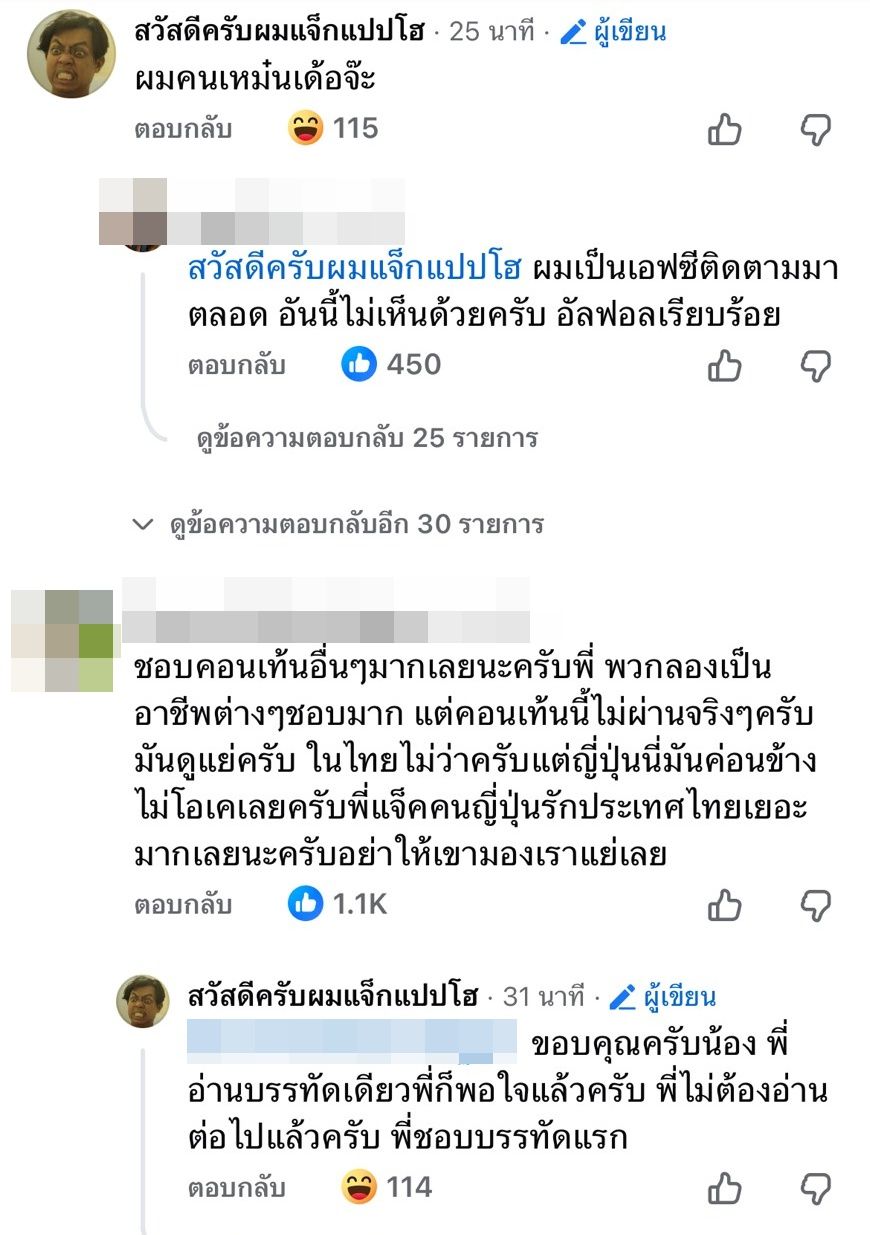Like the comment with 1.1K reactions

(x=724, y=905)
